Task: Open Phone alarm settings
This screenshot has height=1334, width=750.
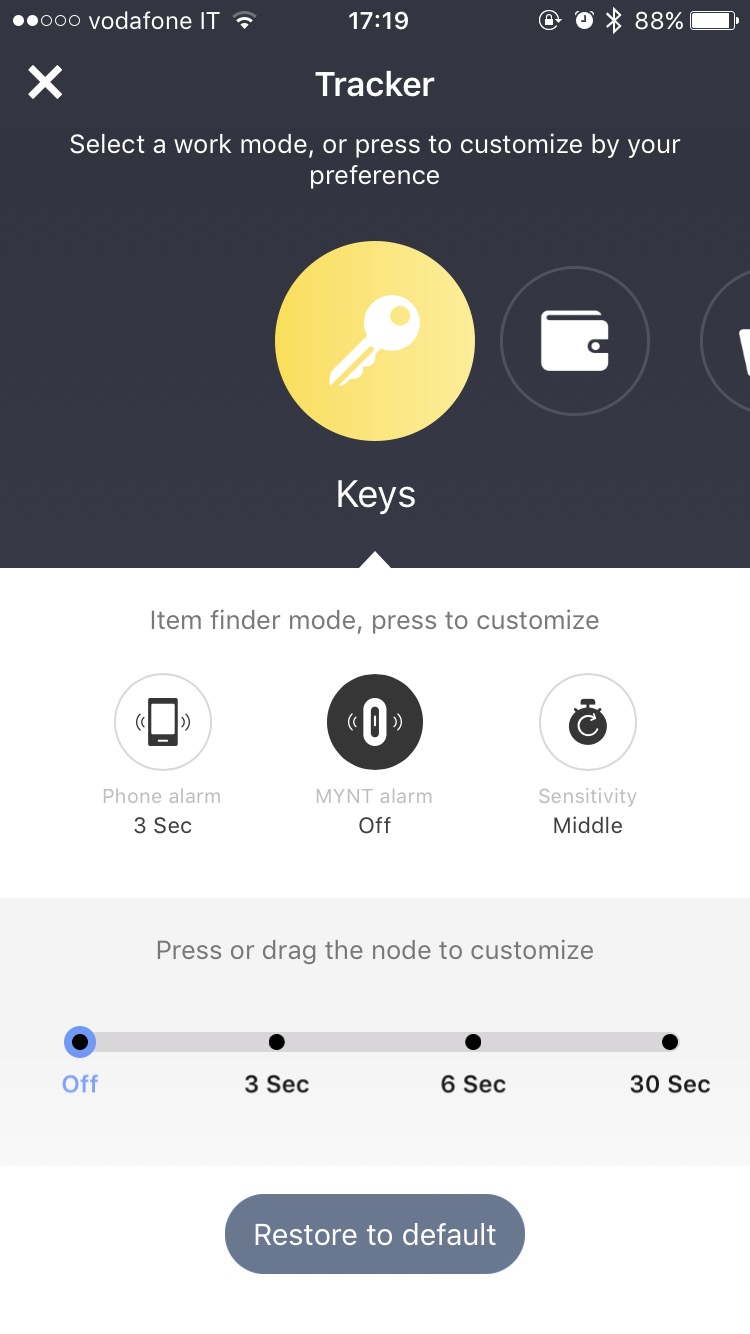Action: (162, 723)
